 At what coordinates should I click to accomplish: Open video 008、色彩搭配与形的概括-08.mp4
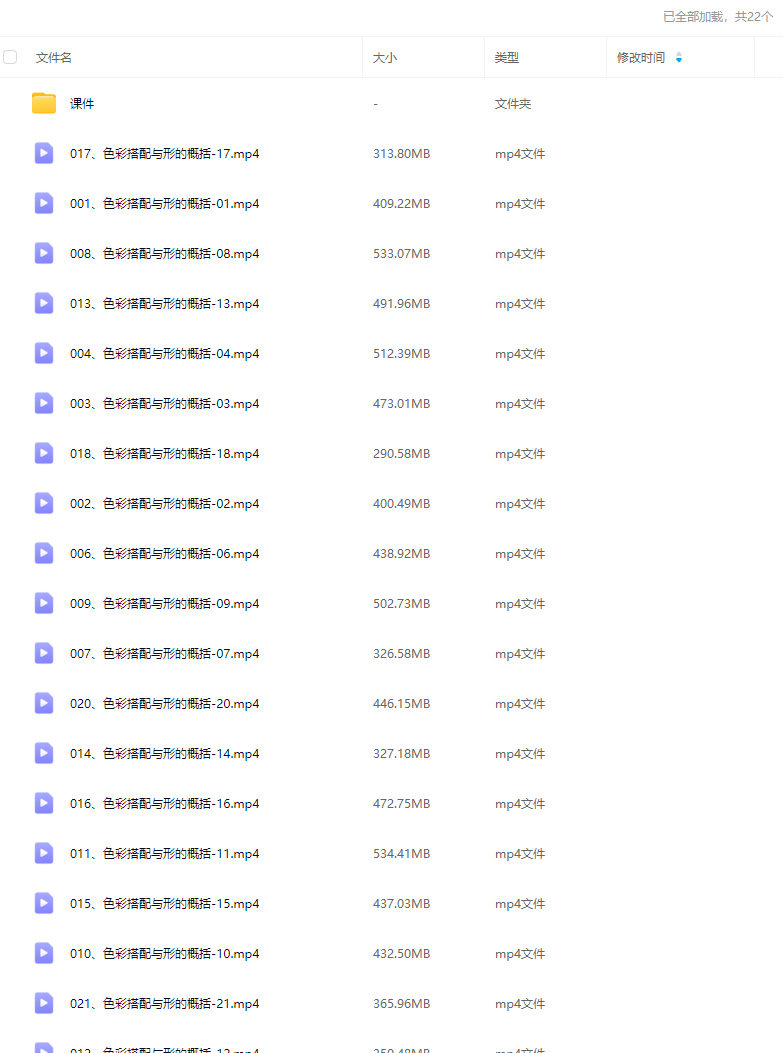click(x=164, y=254)
